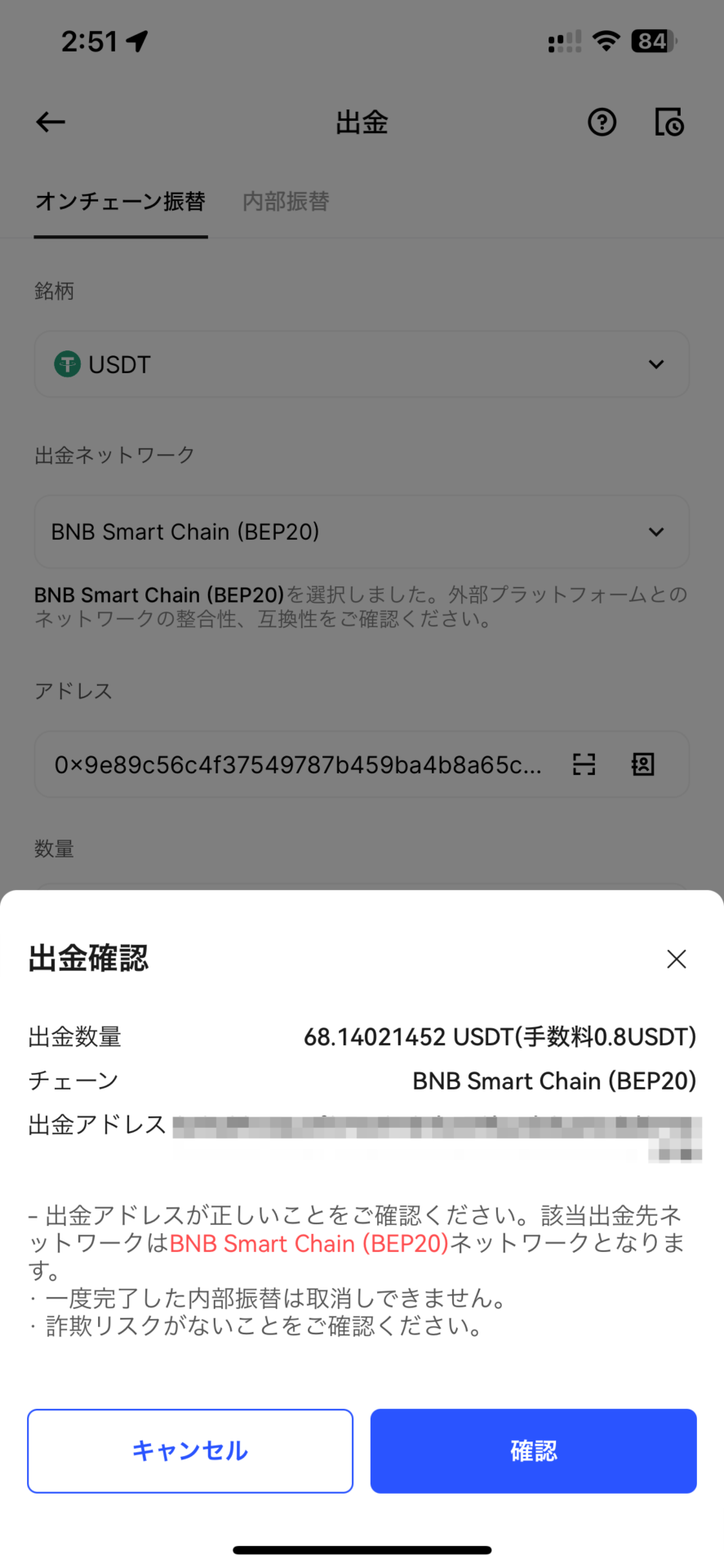This screenshot has height=1568, width=724.
Task: Expand the USDT coin dropdown
Action: (x=362, y=364)
